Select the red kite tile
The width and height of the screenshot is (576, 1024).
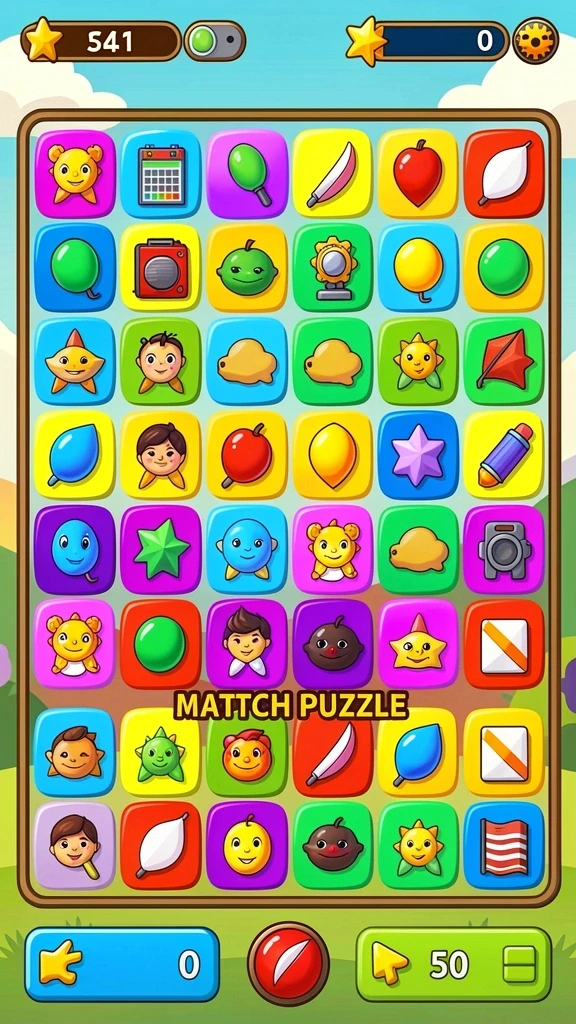(x=504, y=361)
